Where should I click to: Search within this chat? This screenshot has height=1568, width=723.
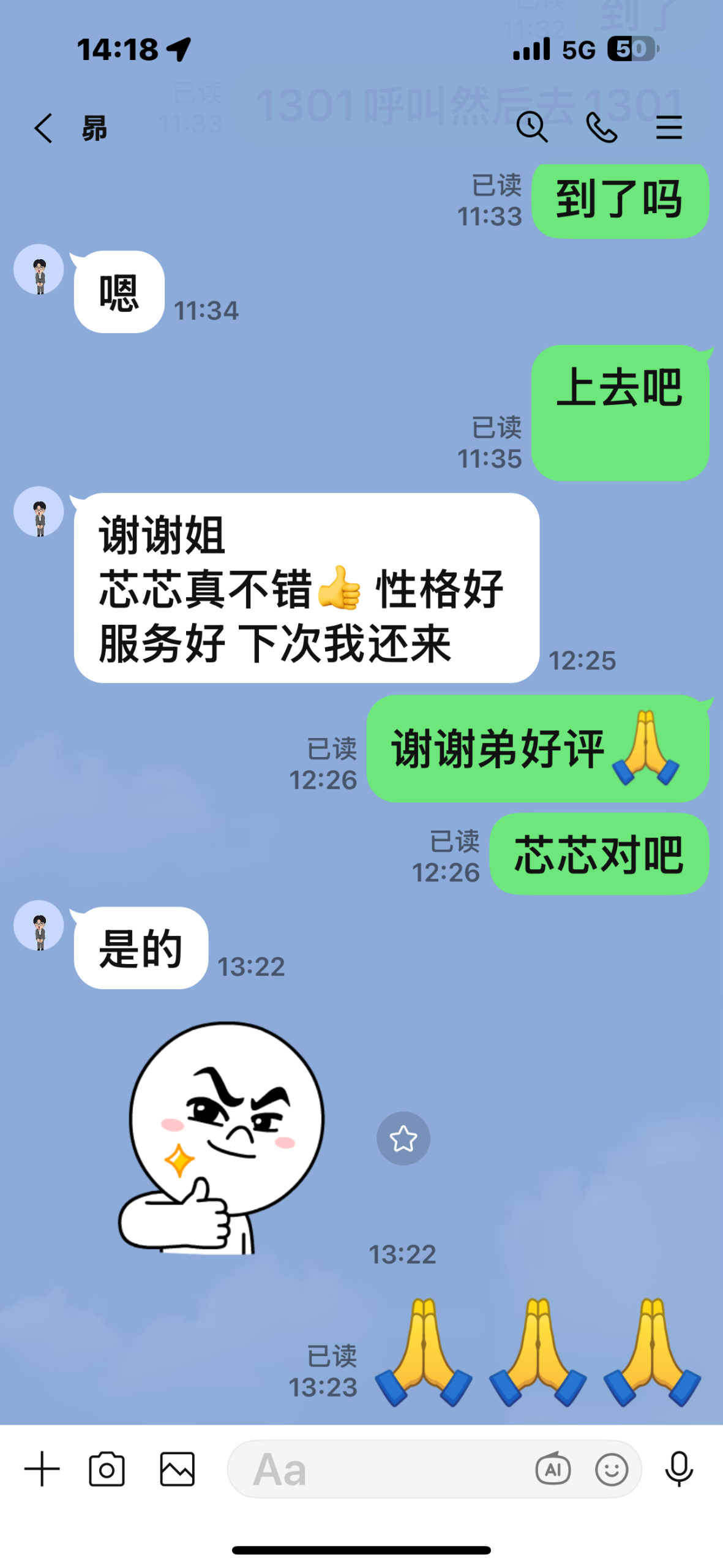click(x=531, y=127)
